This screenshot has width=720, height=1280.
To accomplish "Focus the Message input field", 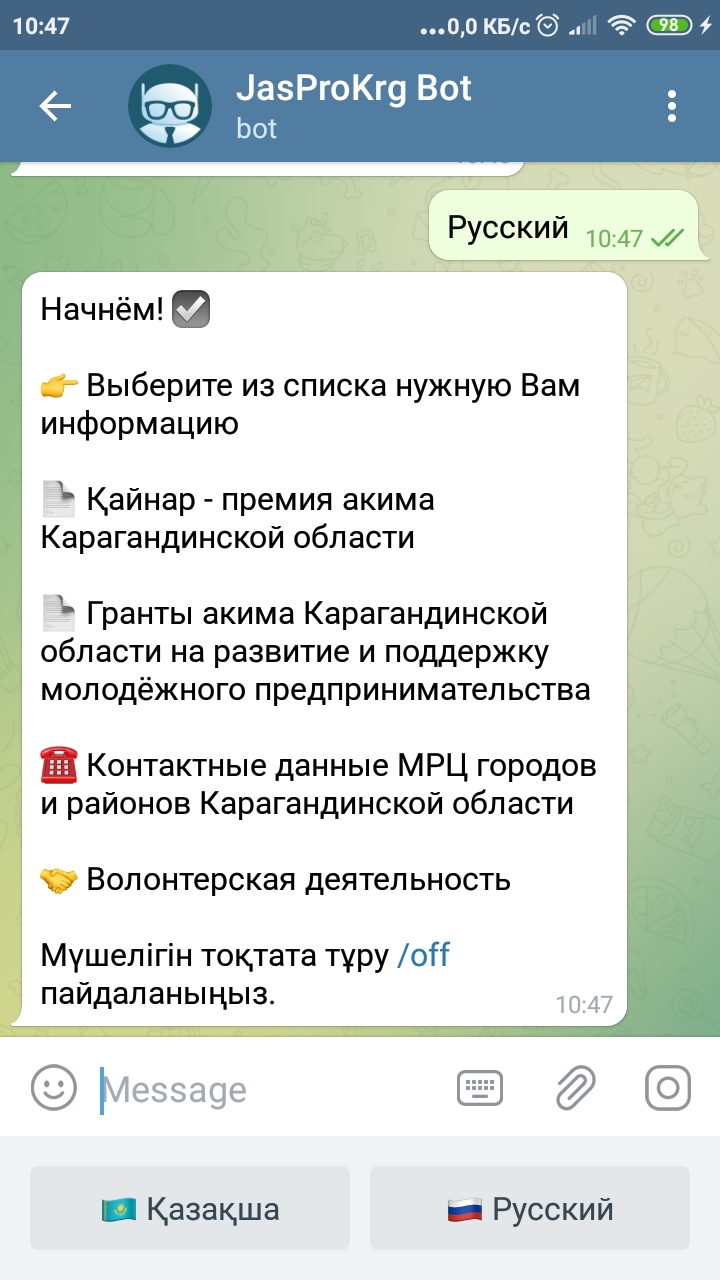I will pos(270,1089).
